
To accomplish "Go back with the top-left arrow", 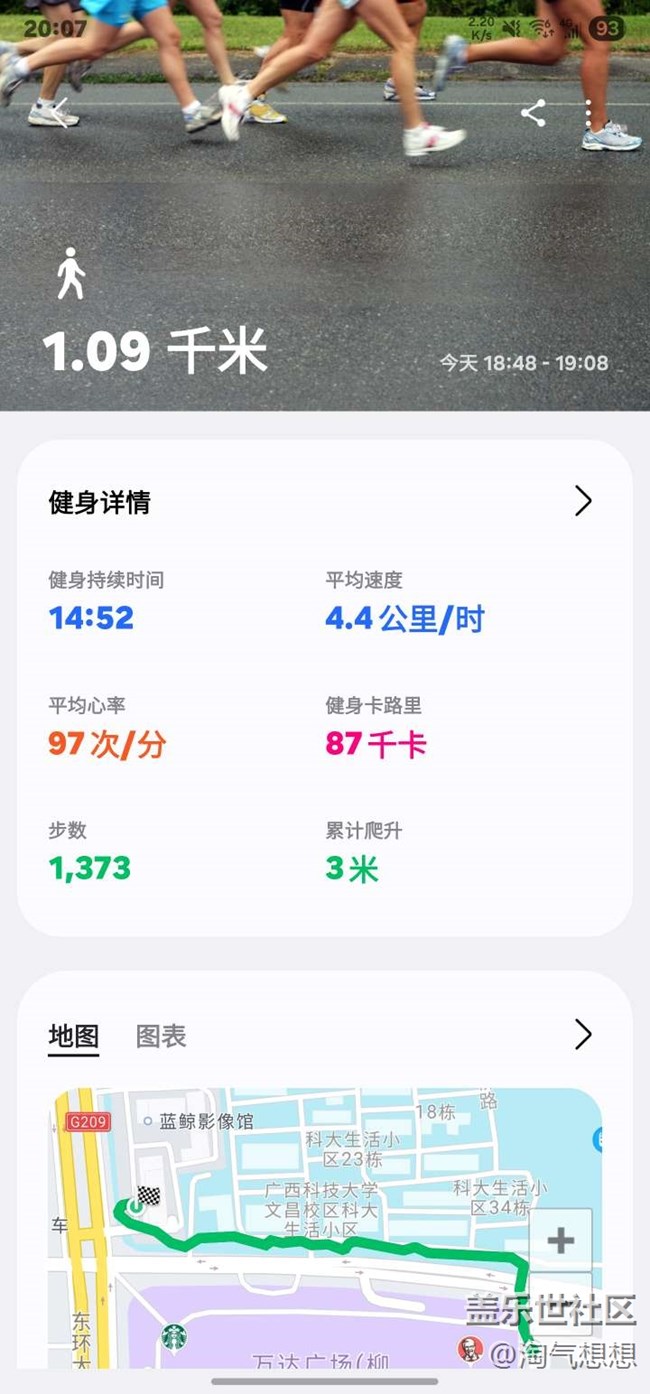I will pyautogui.click(x=60, y=112).
